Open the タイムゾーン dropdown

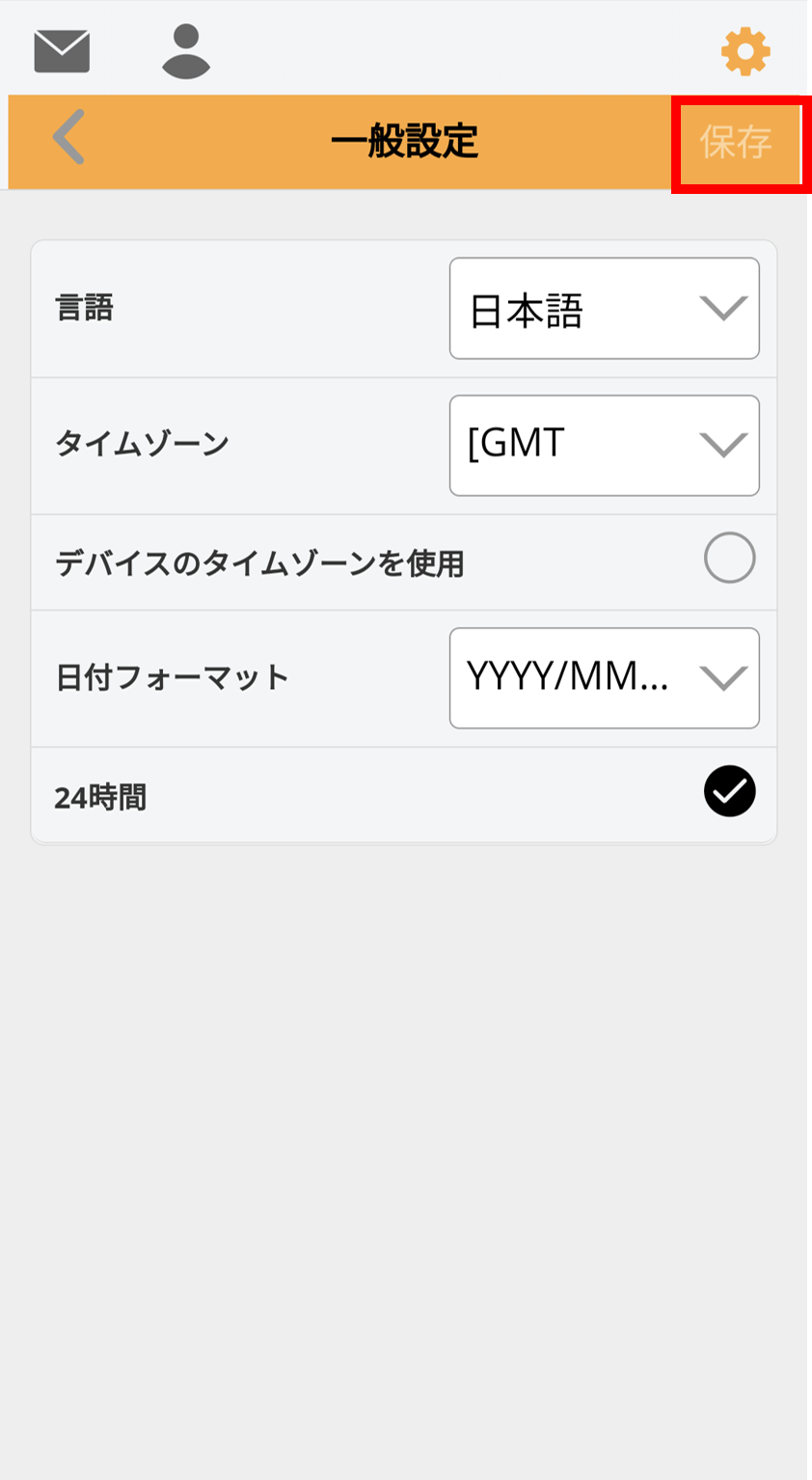(604, 445)
